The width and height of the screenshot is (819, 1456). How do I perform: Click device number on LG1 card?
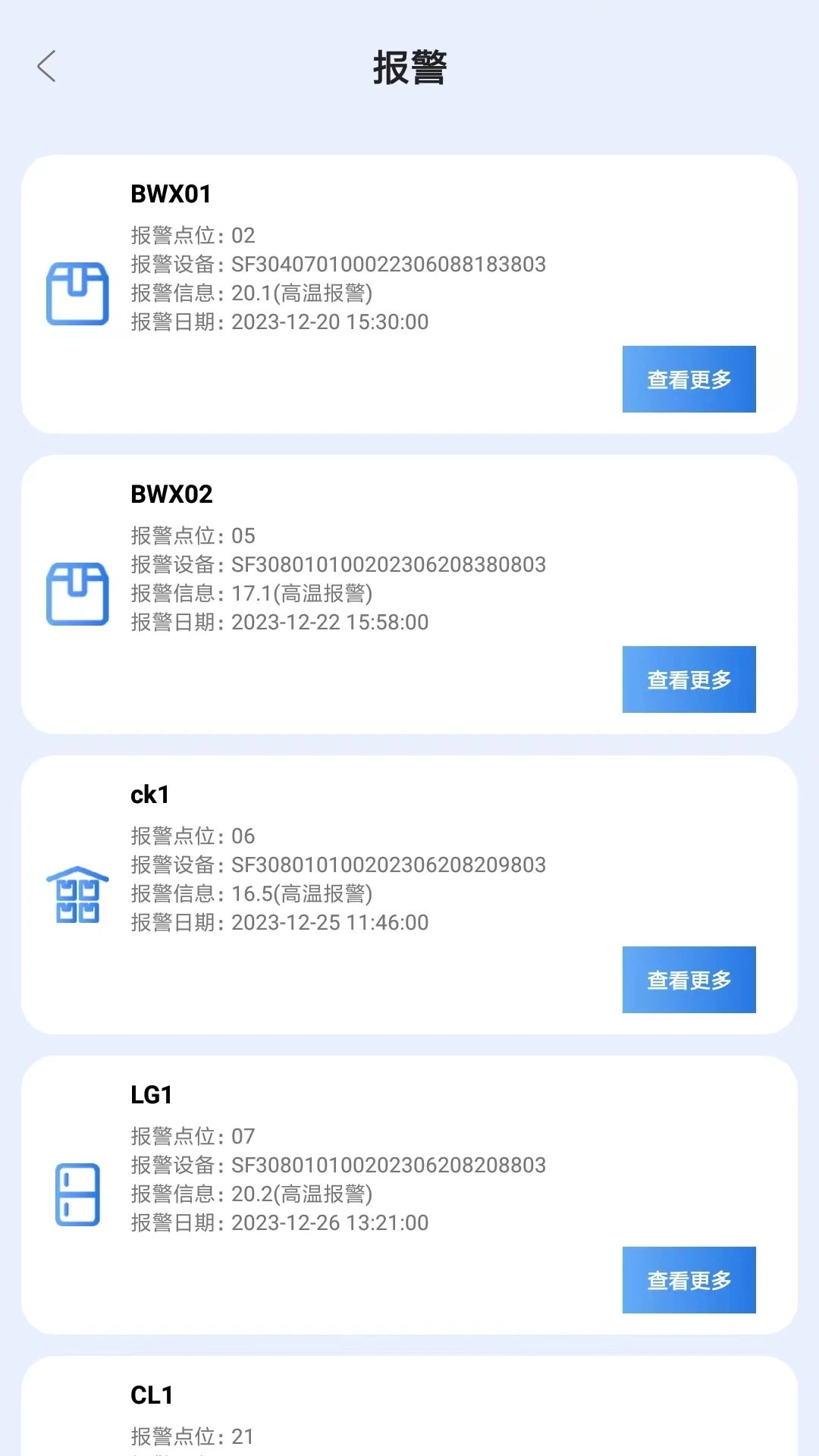[389, 1165]
